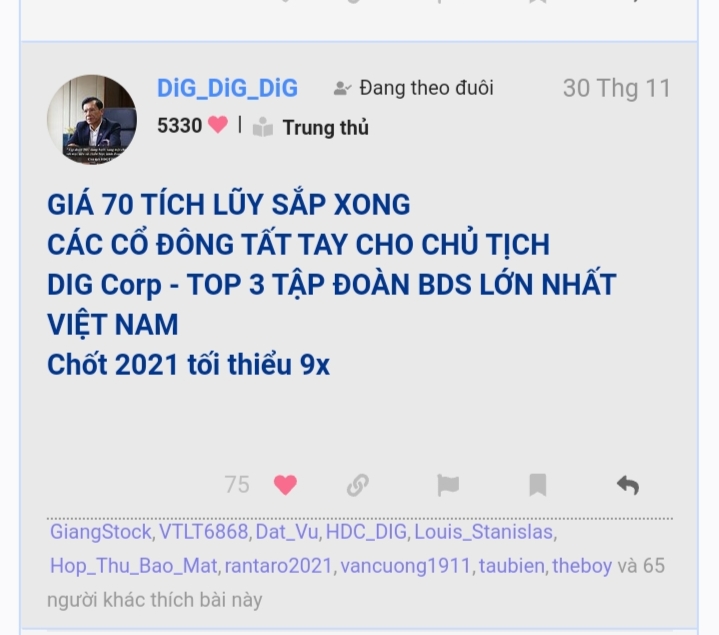Open theboy's profile
719x635 pixels.
tap(581, 566)
